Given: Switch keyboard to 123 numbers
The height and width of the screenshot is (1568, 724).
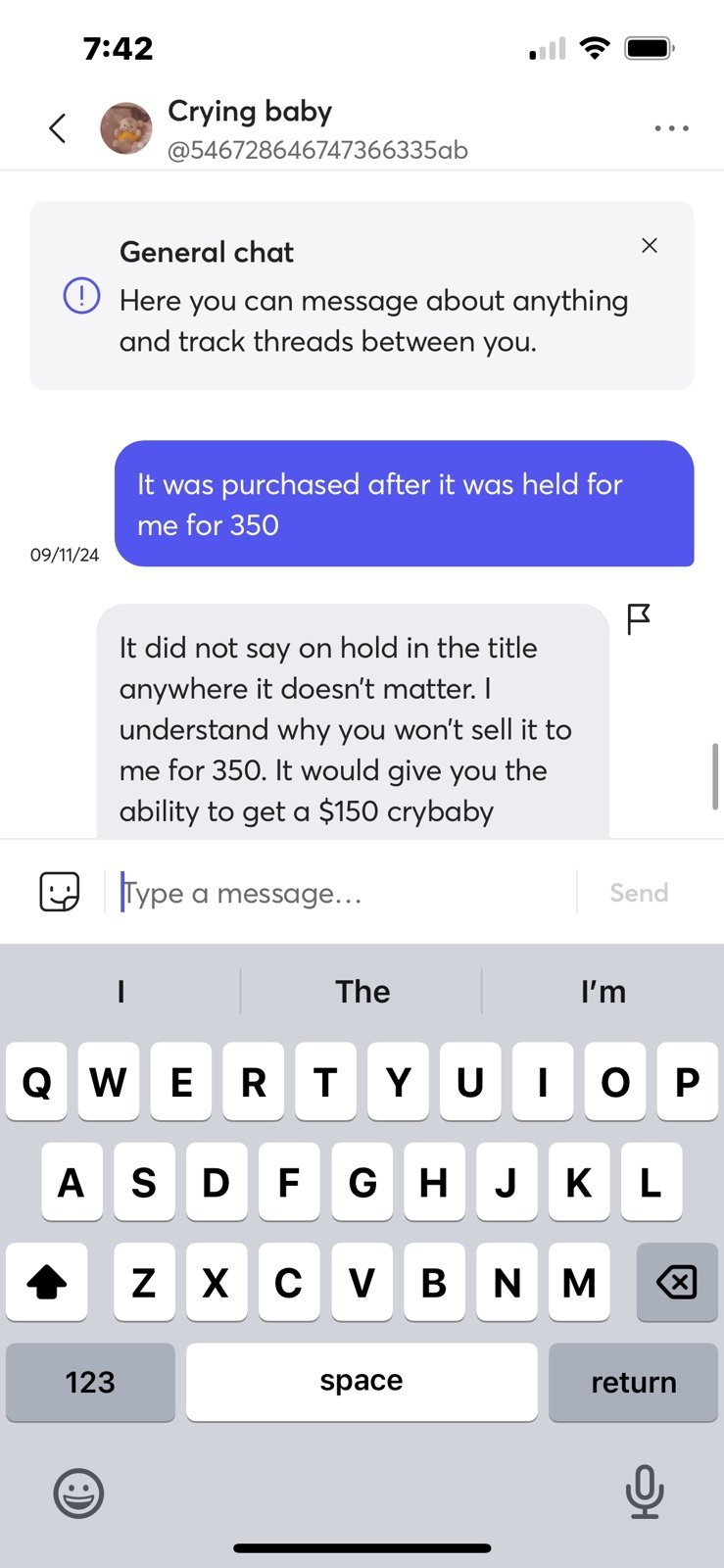Looking at the screenshot, I should coord(90,1382).
